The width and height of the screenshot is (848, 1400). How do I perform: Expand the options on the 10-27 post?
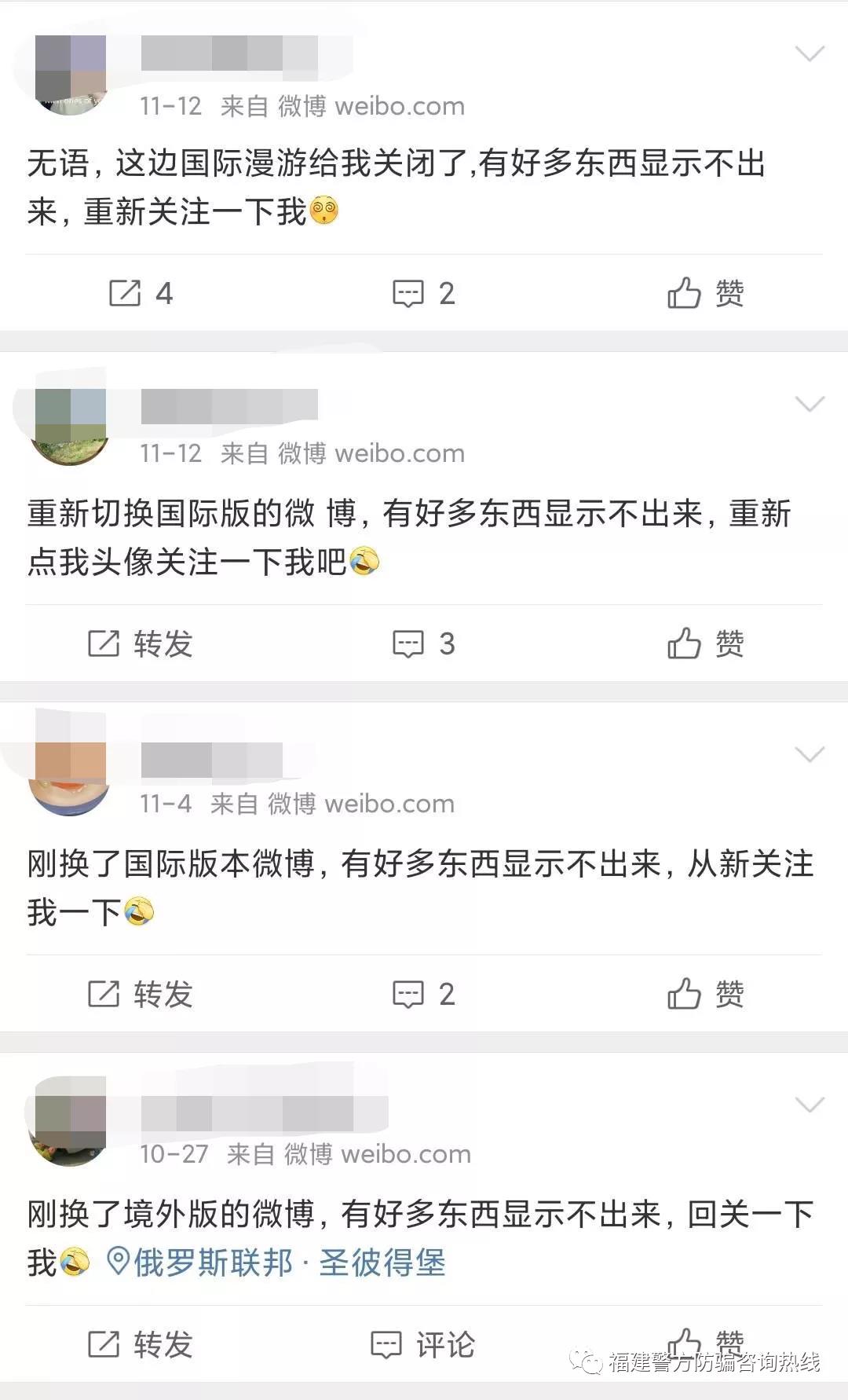pos(810,1105)
